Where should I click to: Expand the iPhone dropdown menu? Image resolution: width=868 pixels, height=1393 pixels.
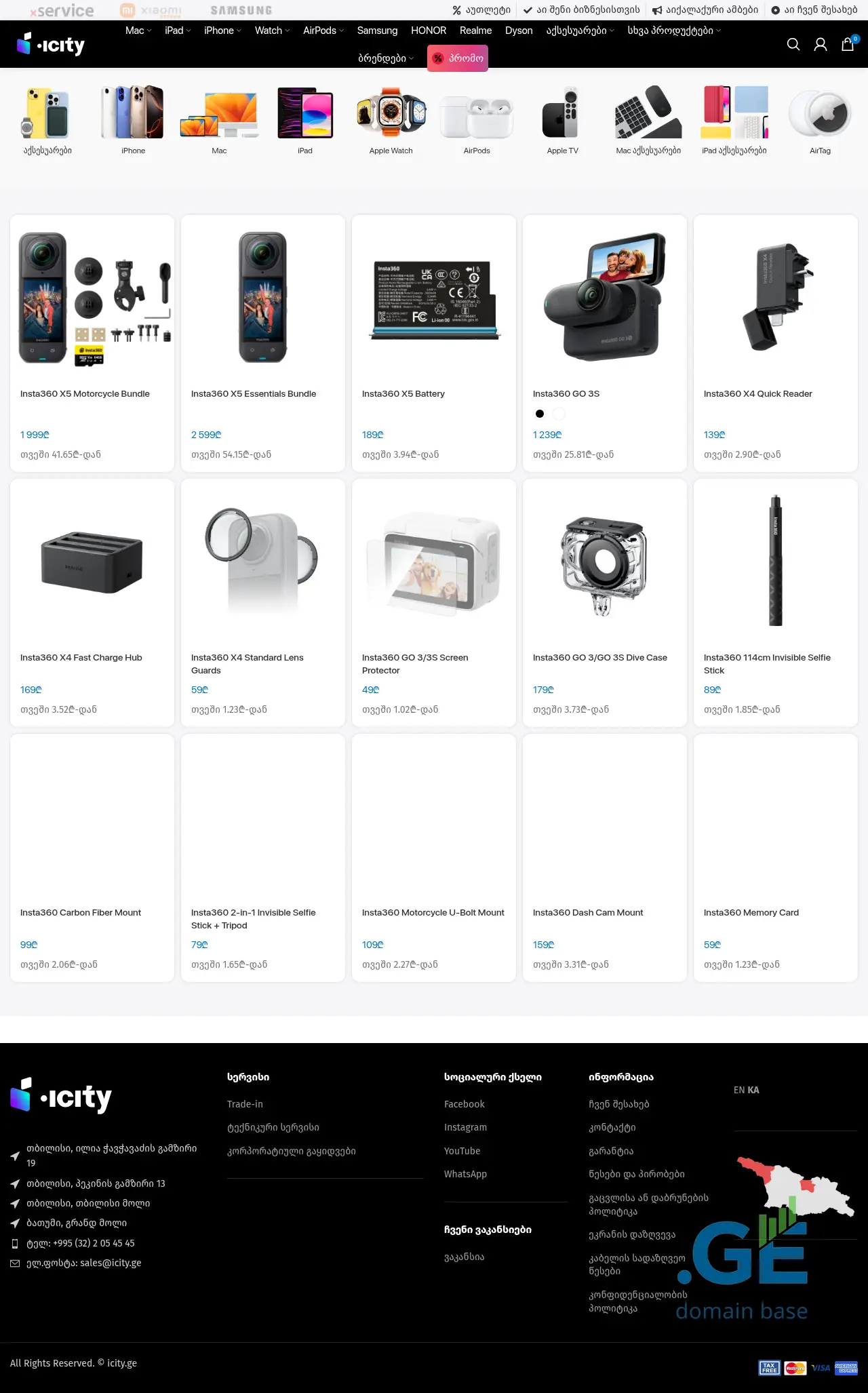click(222, 31)
